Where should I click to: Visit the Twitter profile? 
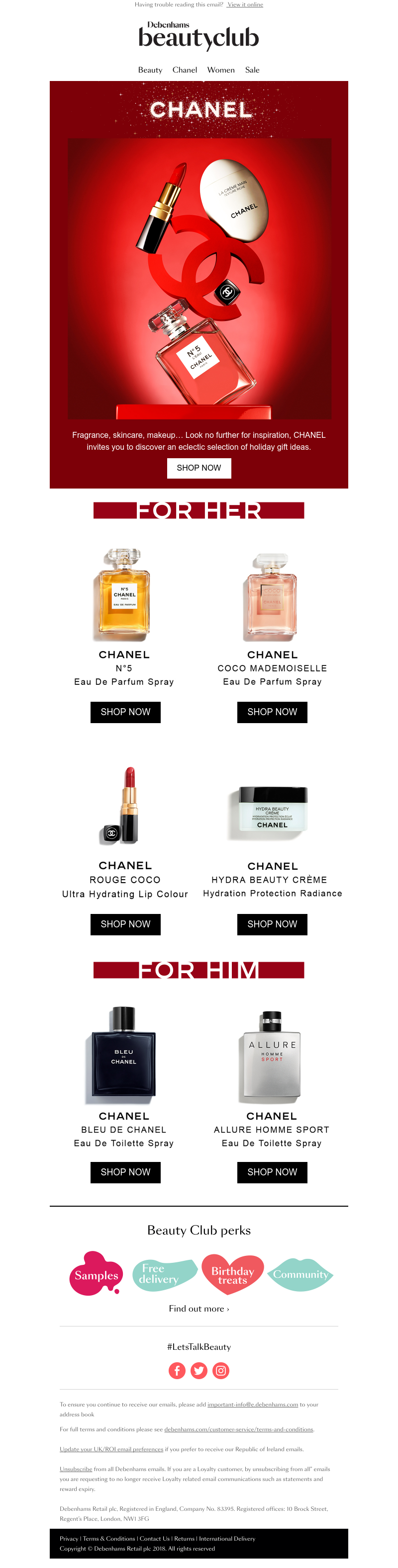pyautogui.click(x=199, y=1370)
